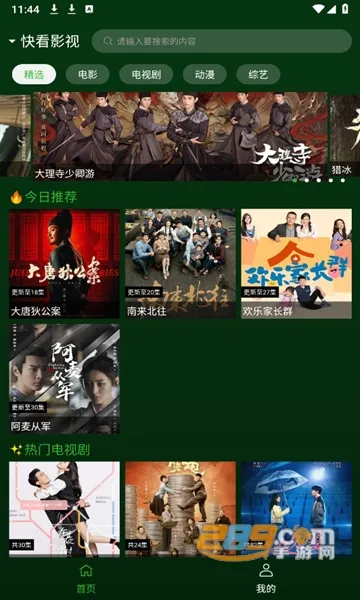Tap the search input field

pos(222,41)
